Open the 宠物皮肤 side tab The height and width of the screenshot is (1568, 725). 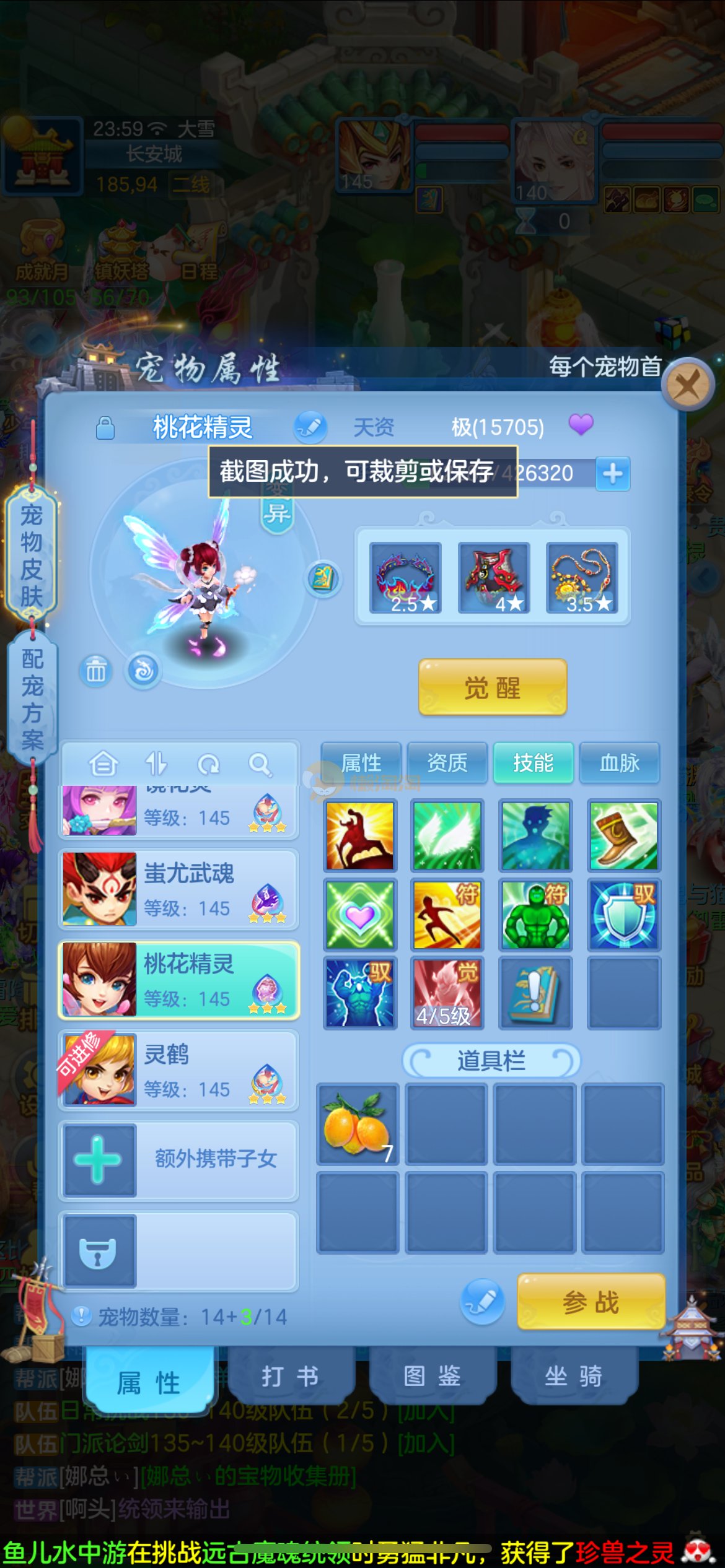(32, 555)
